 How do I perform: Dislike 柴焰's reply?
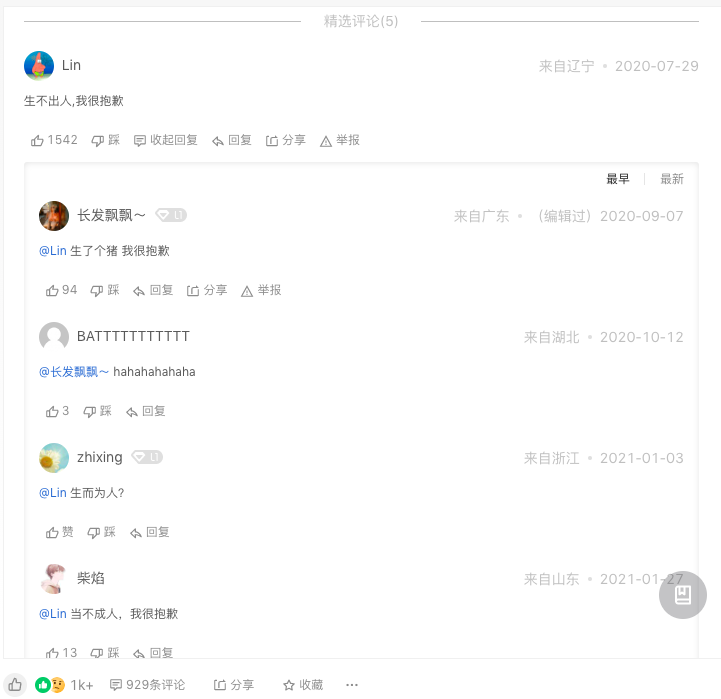[104, 653]
